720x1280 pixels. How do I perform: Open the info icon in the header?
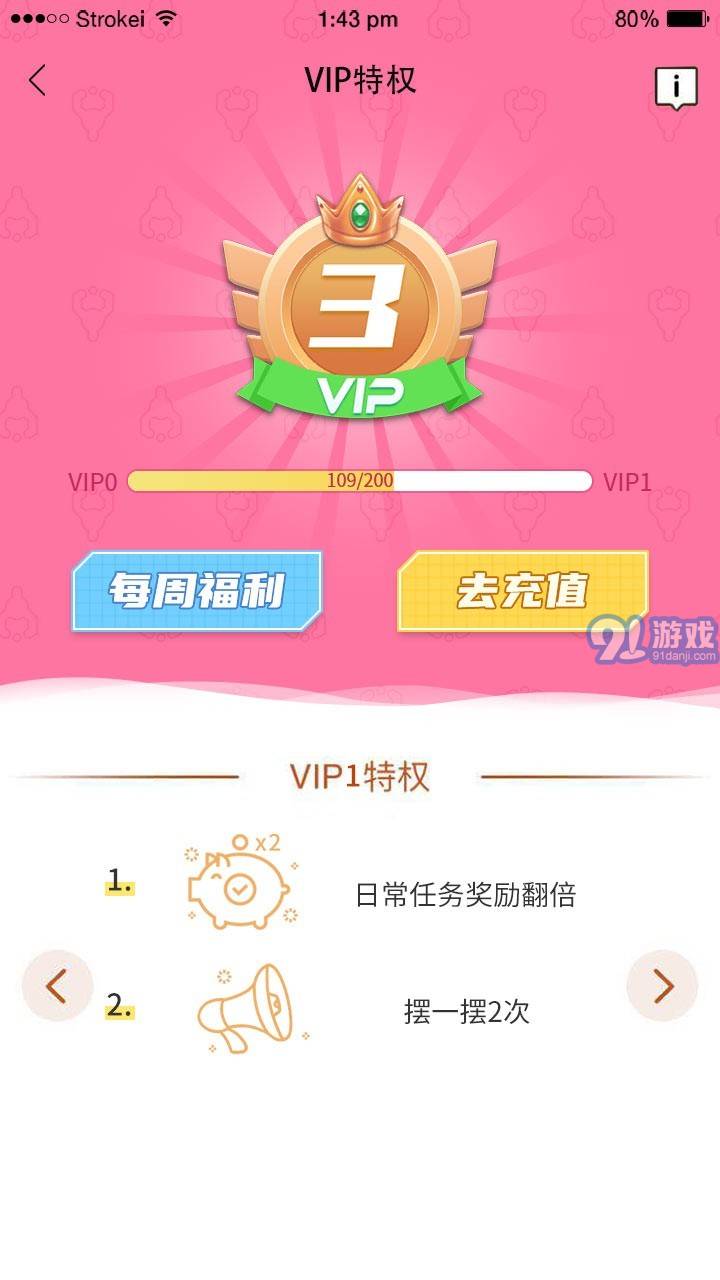coord(676,88)
